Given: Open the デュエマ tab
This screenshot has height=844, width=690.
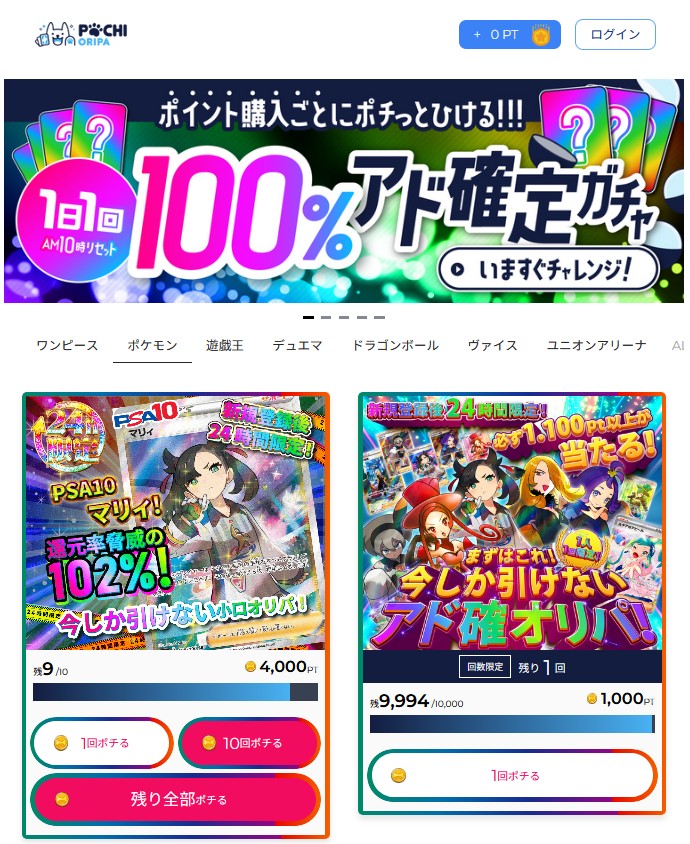Looking at the screenshot, I should click(x=297, y=345).
